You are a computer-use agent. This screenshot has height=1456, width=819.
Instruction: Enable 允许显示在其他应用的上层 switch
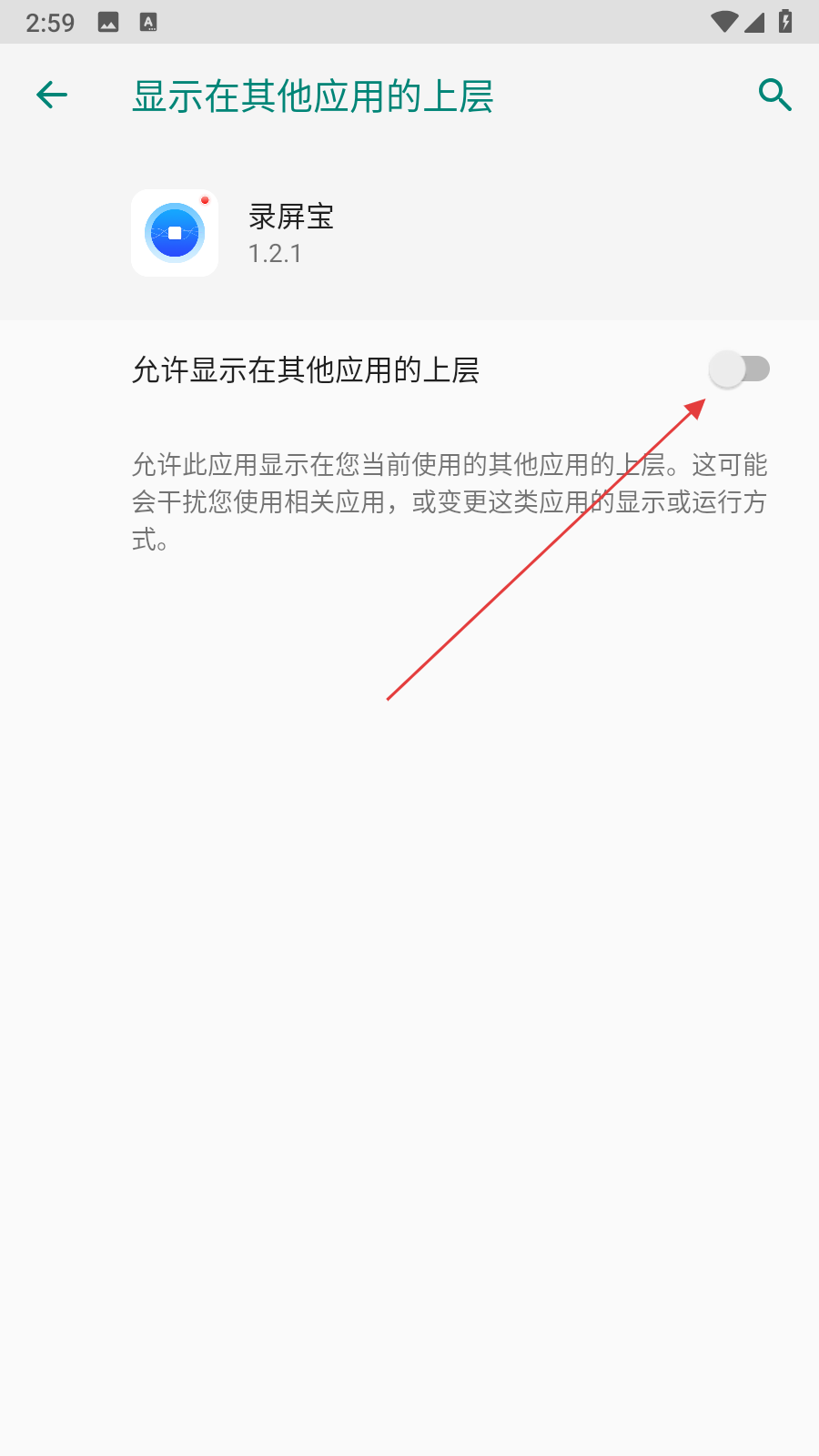(x=738, y=369)
